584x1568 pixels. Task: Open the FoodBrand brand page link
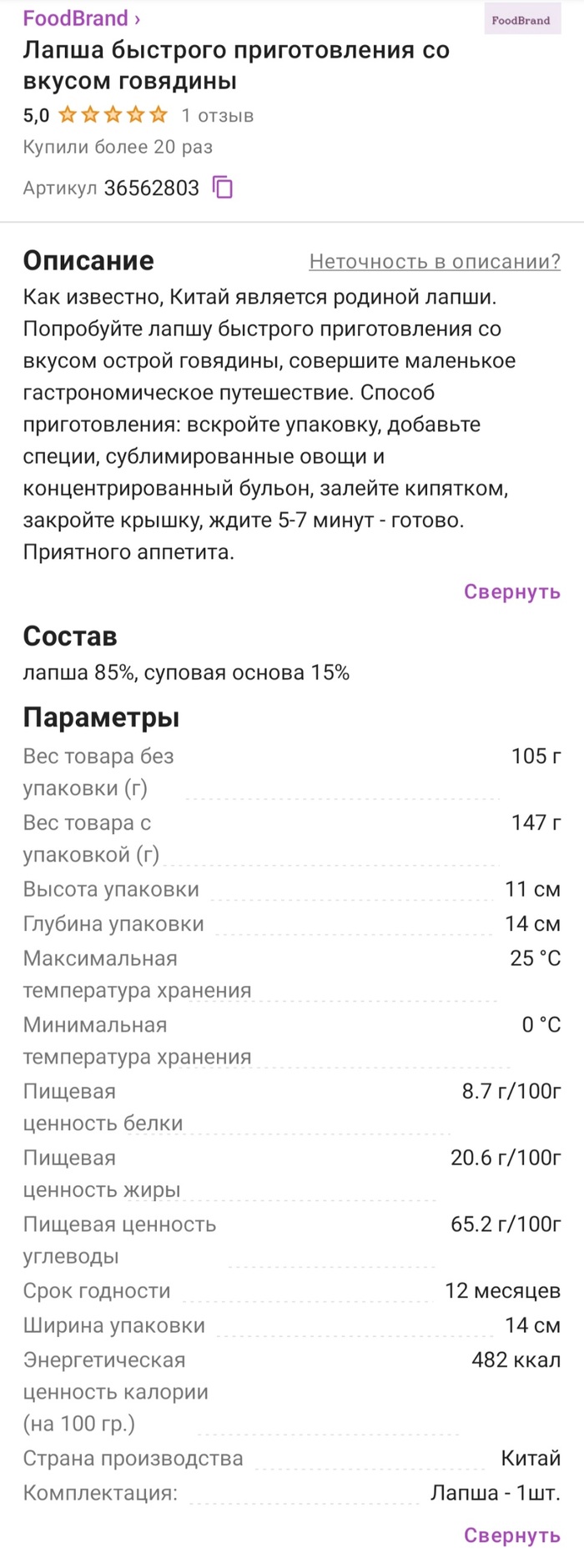(x=81, y=18)
